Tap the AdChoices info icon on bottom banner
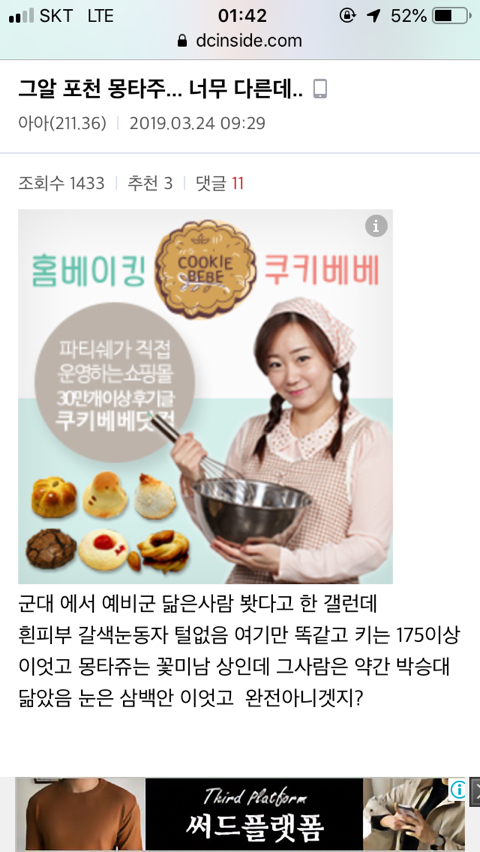 coord(458,788)
